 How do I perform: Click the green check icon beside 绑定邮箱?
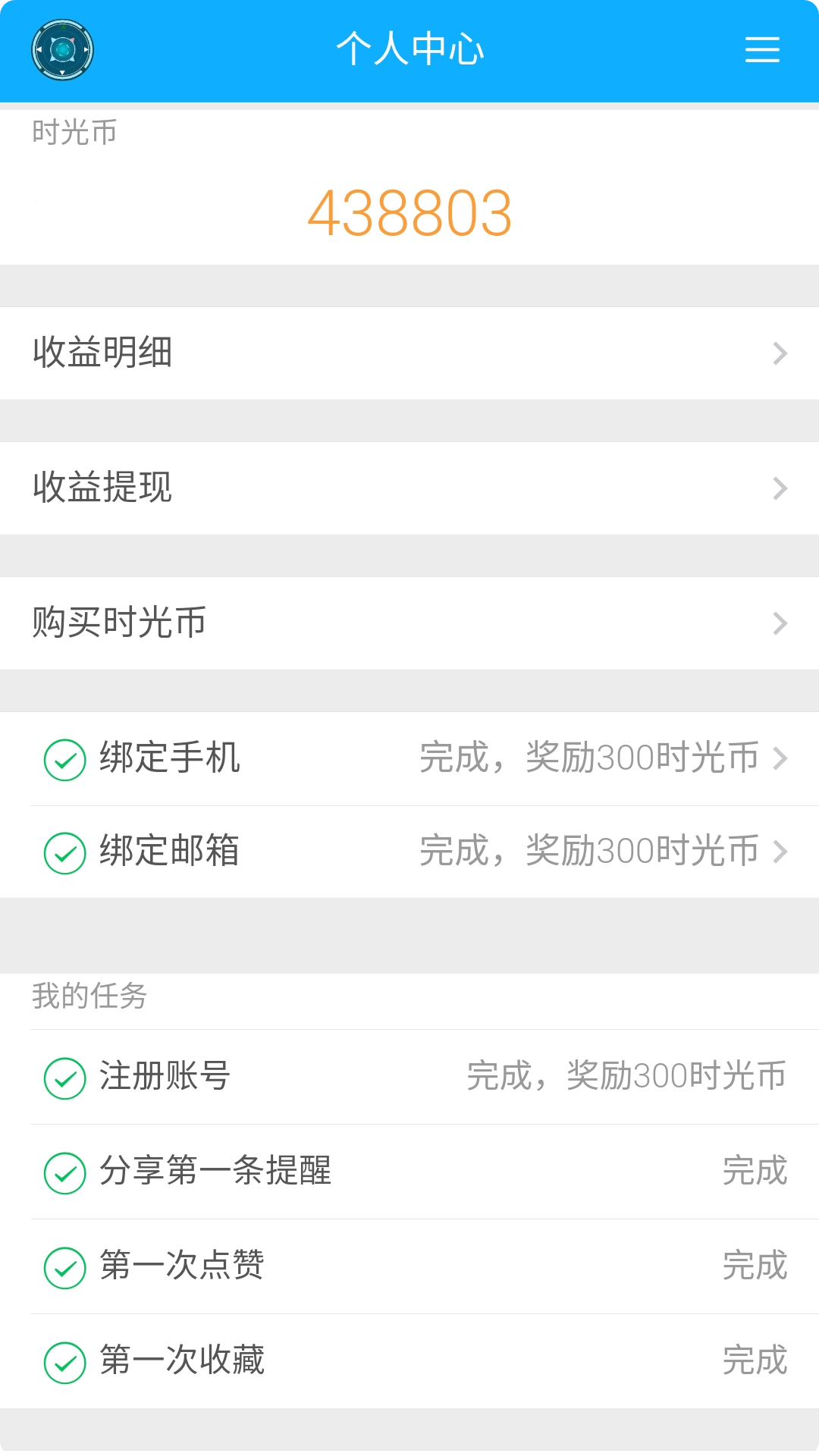[66, 852]
